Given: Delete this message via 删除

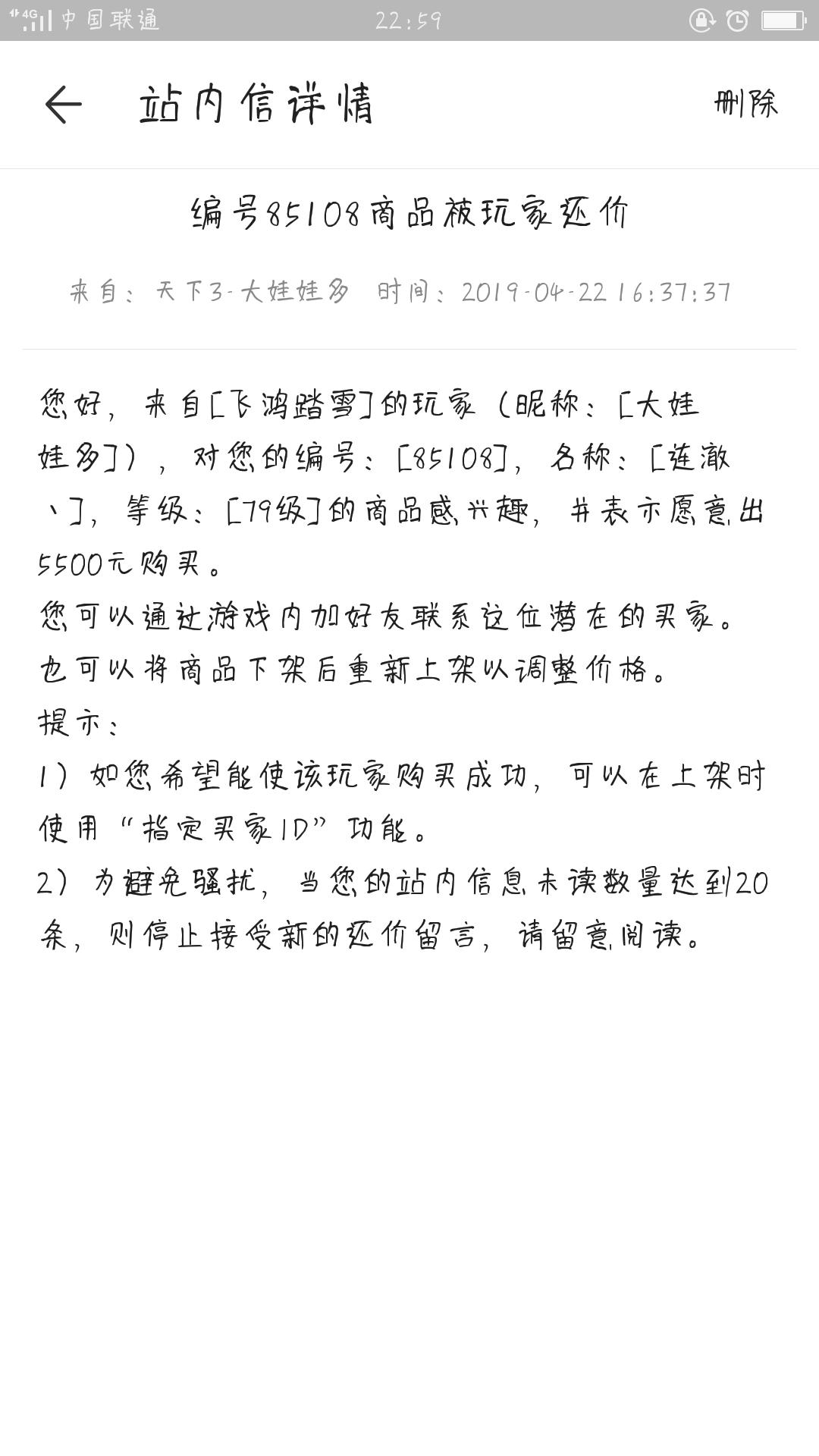Looking at the screenshot, I should [746, 103].
